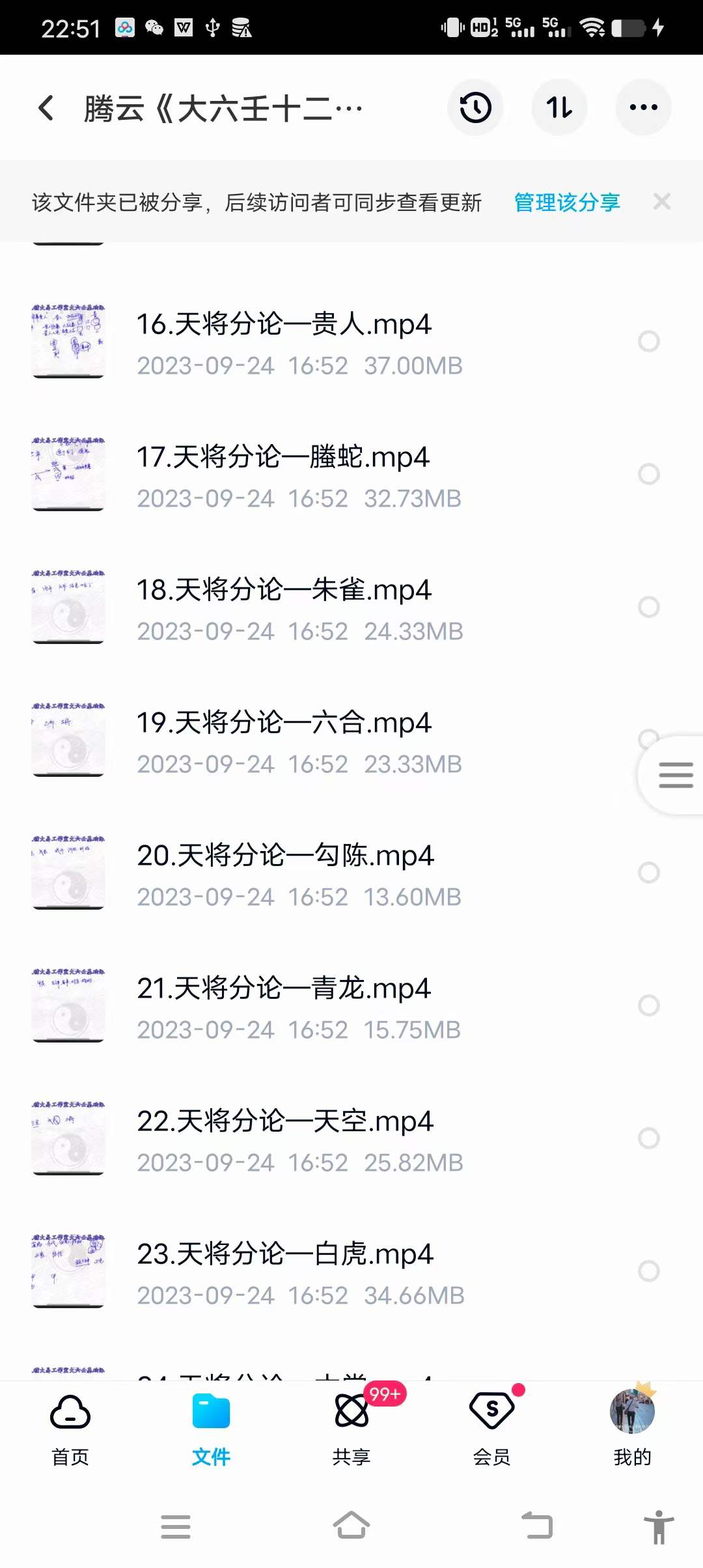The width and height of the screenshot is (703, 1568).
Task: Dismiss the share notification banner
Action: point(662,202)
